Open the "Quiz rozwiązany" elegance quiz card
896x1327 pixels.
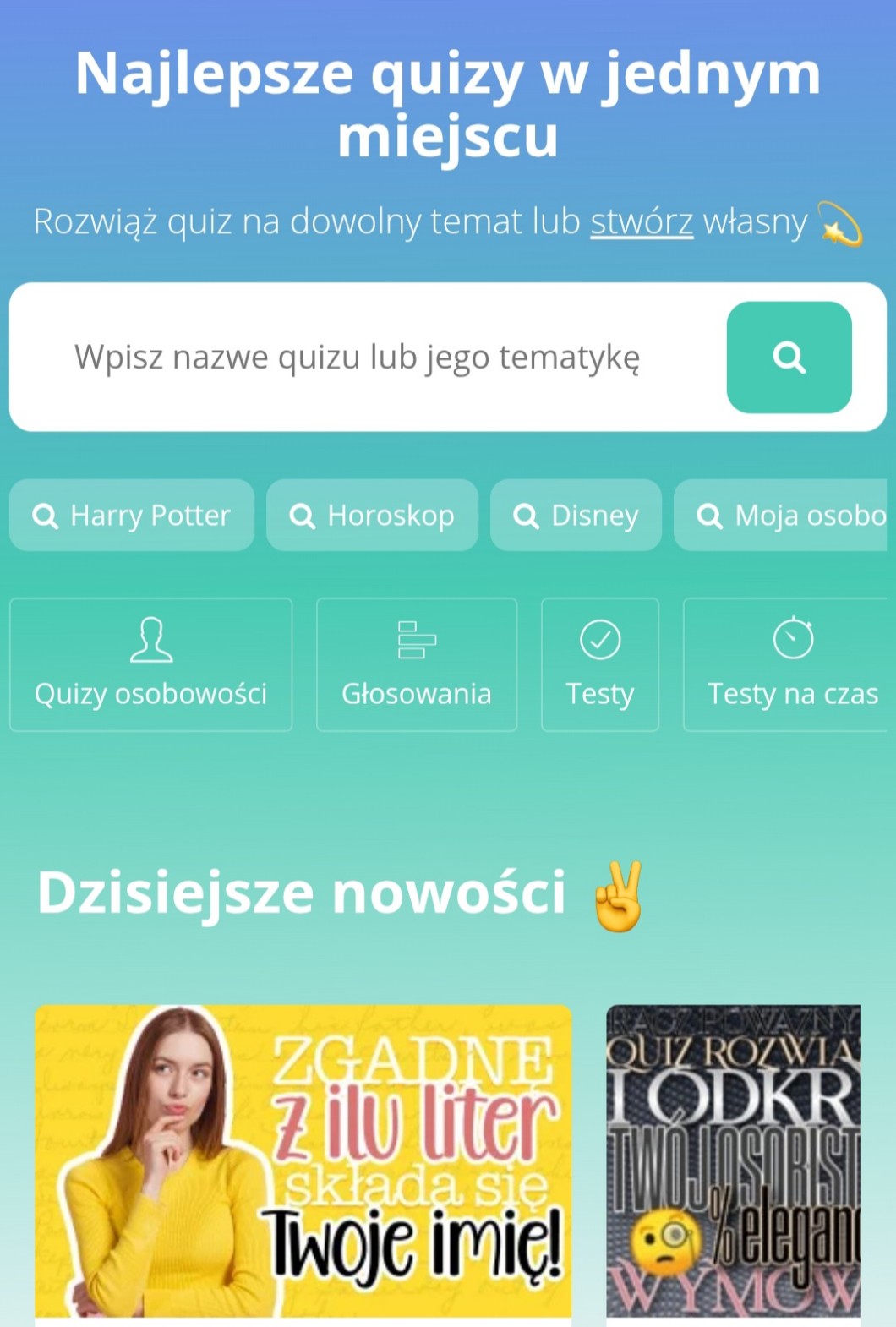734,1160
